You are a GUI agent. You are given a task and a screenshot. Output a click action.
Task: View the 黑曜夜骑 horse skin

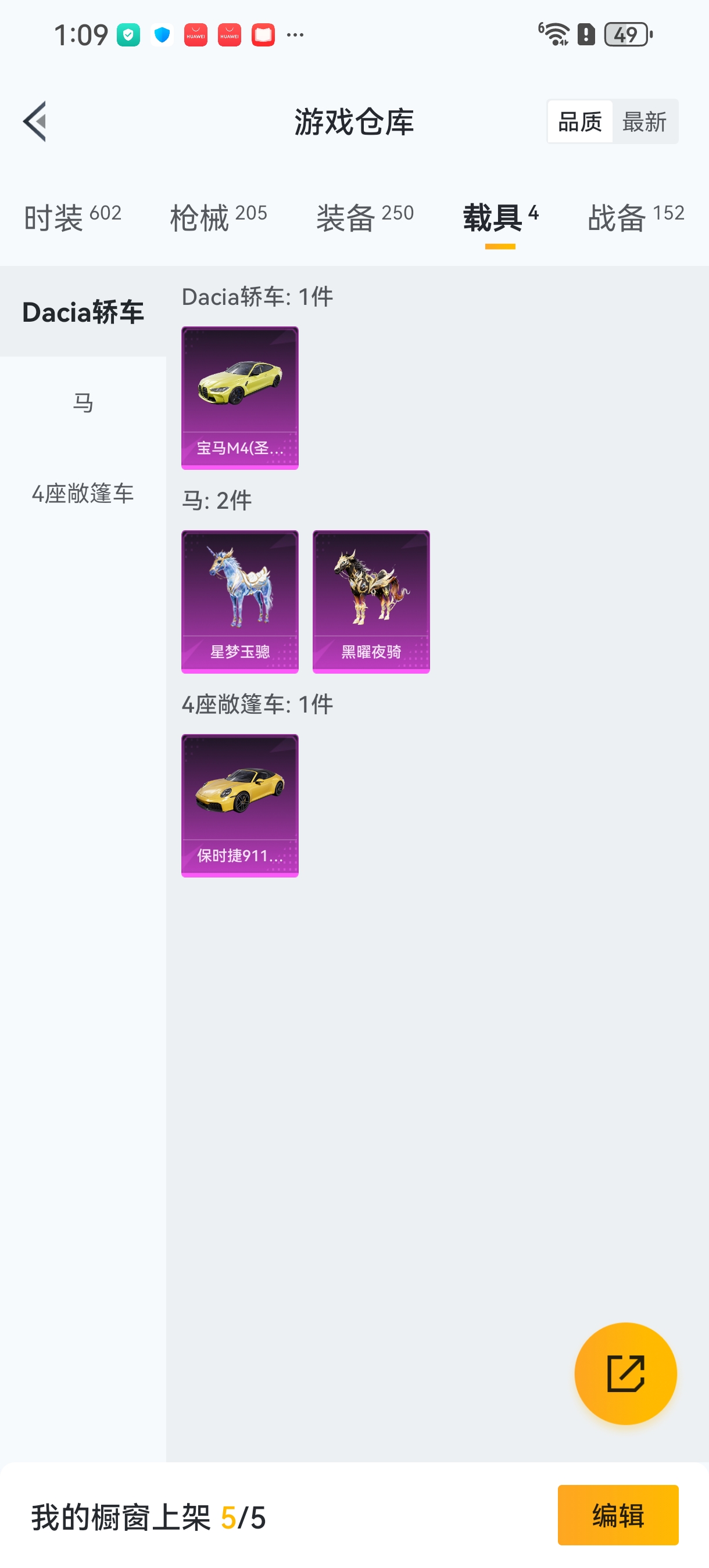click(x=371, y=602)
